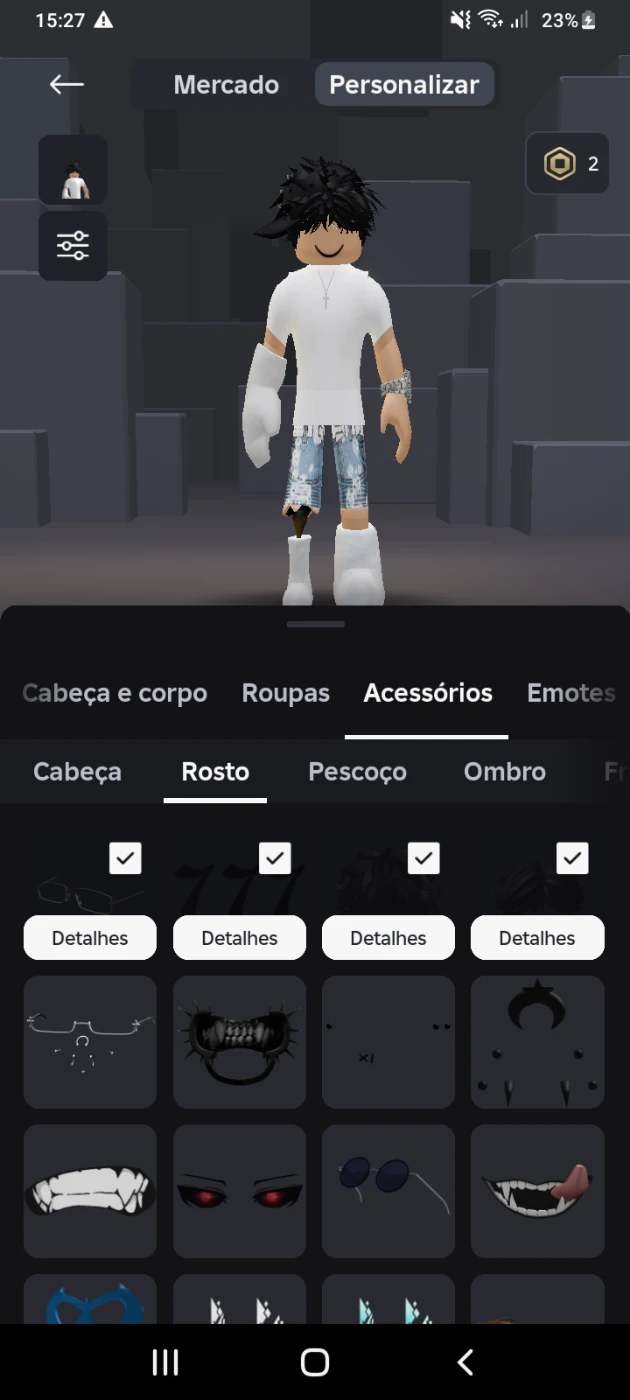Show Cabeça accessories

click(x=77, y=772)
